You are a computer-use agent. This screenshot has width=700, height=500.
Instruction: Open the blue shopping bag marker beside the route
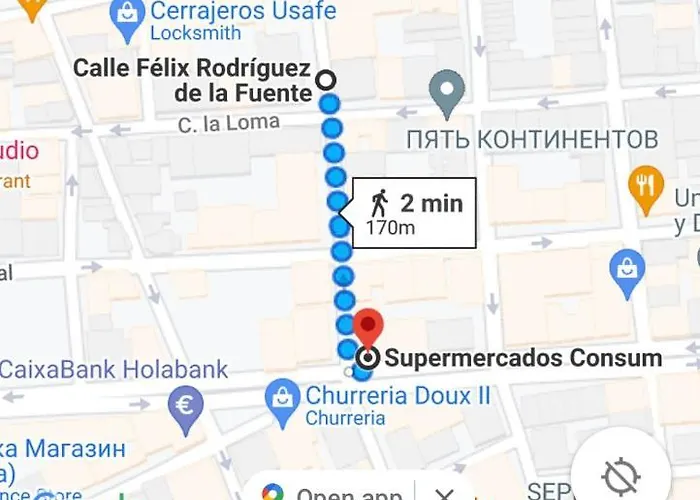627,270
